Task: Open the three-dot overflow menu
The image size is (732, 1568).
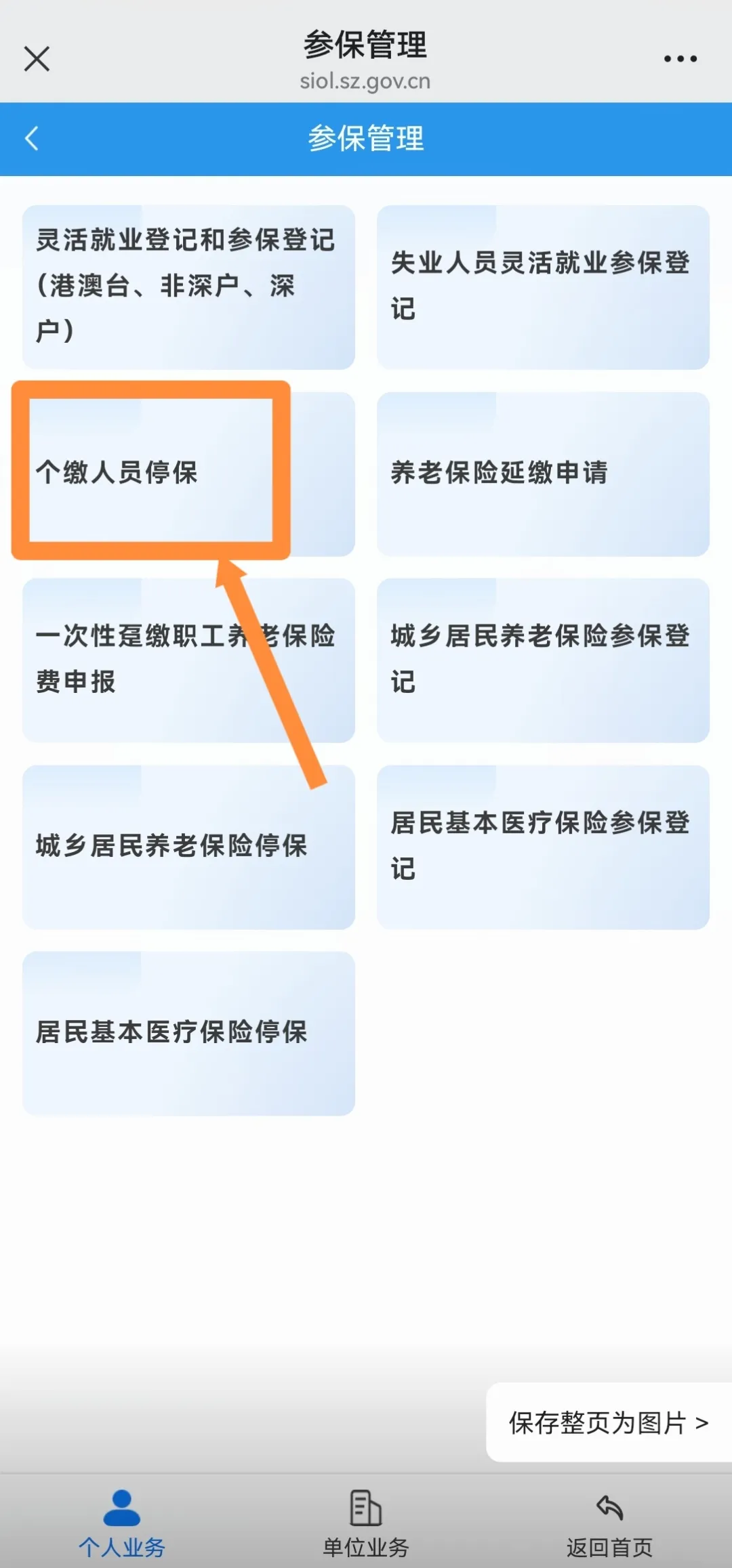Action: [x=680, y=59]
